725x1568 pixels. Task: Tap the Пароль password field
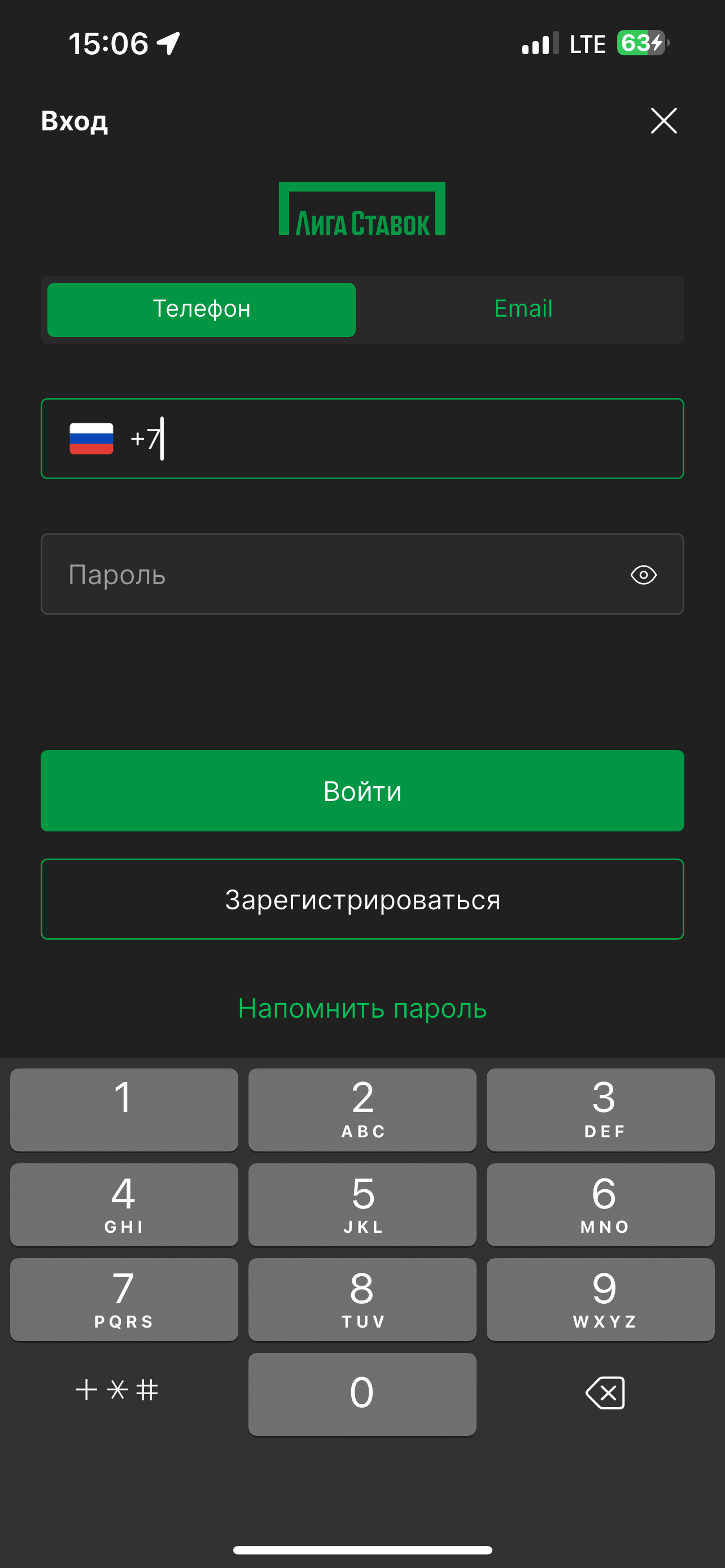tap(329, 574)
